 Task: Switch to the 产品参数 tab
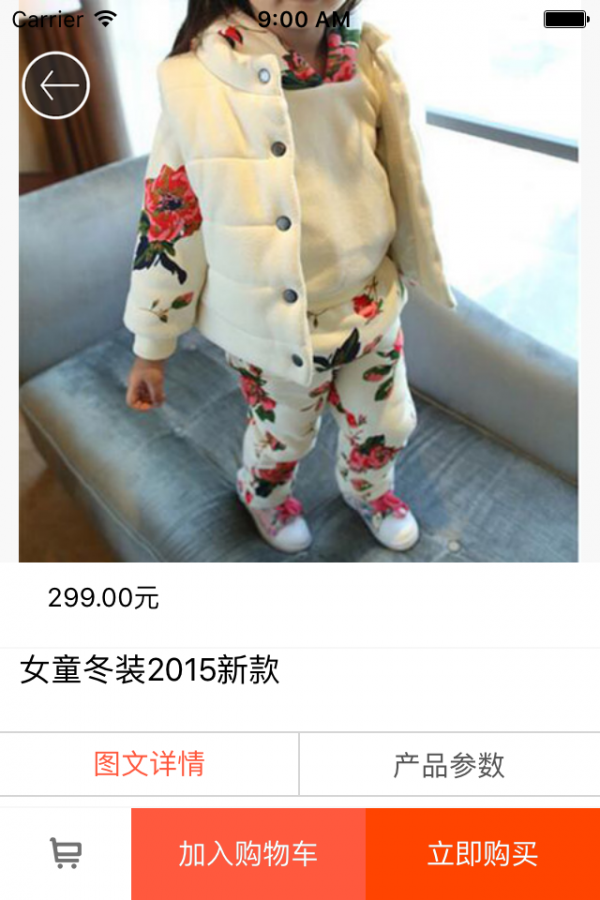pyautogui.click(x=449, y=765)
